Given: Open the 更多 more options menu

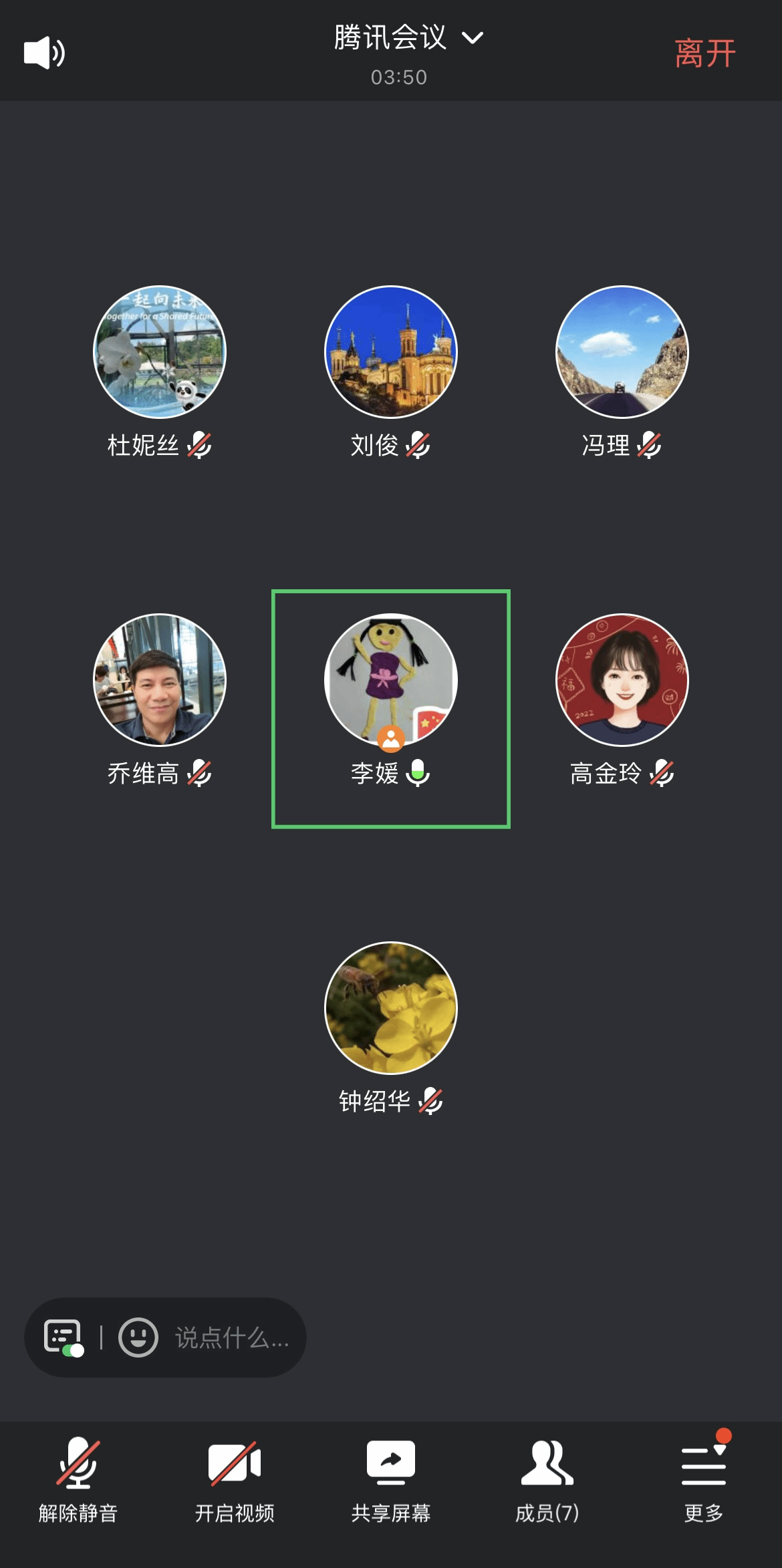Looking at the screenshot, I should pyautogui.click(x=704, y=1479).
